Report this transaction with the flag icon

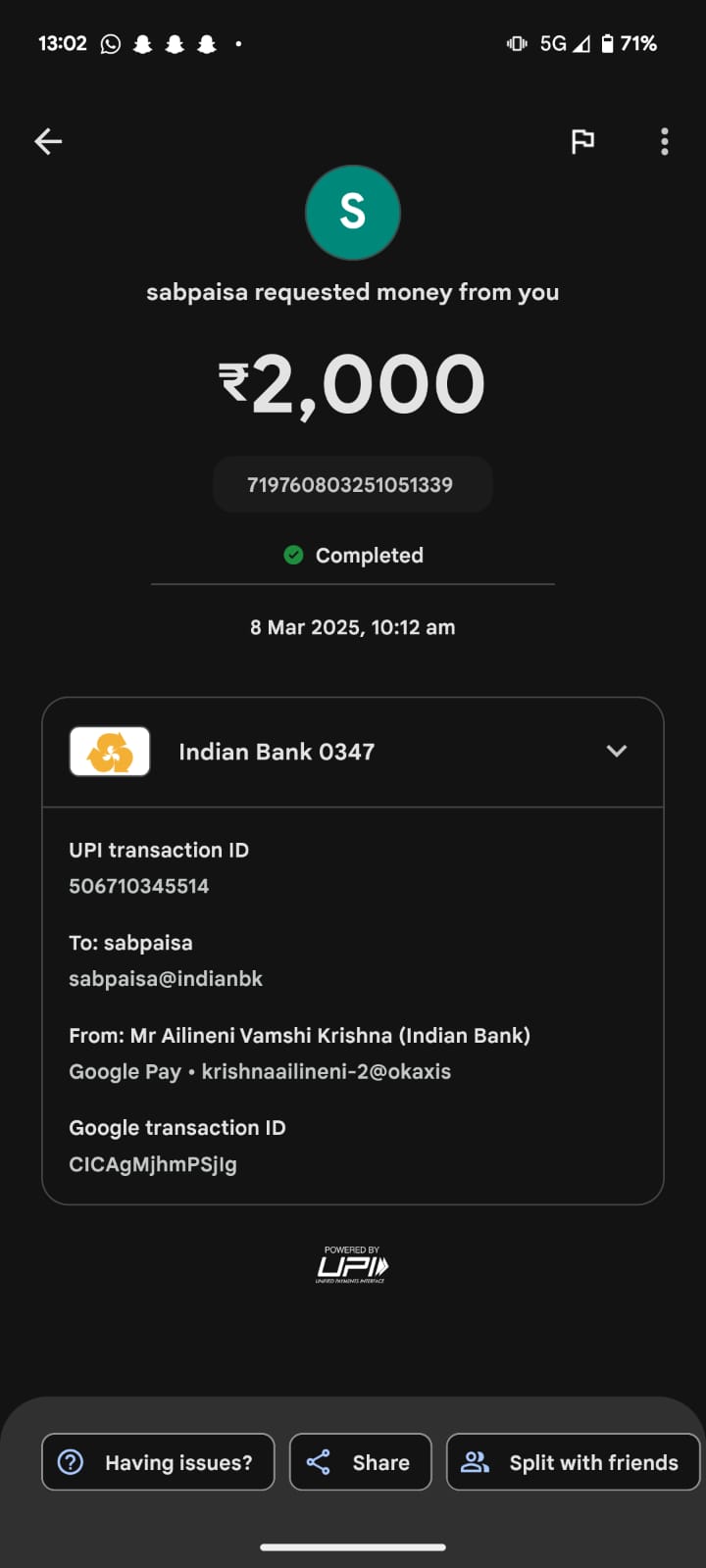coord(582,142)
